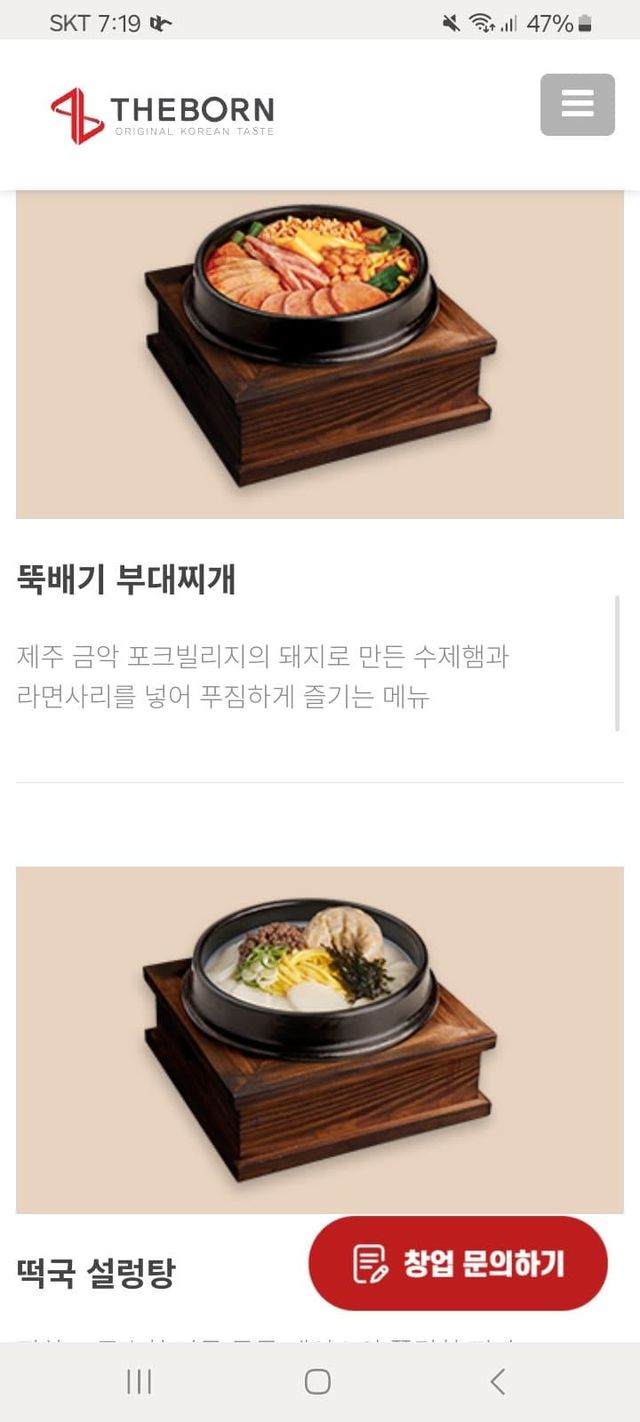This screenshot has width=640, height=1422.
Task: Go to The Born homepage via logo
Action: point(162,115)
